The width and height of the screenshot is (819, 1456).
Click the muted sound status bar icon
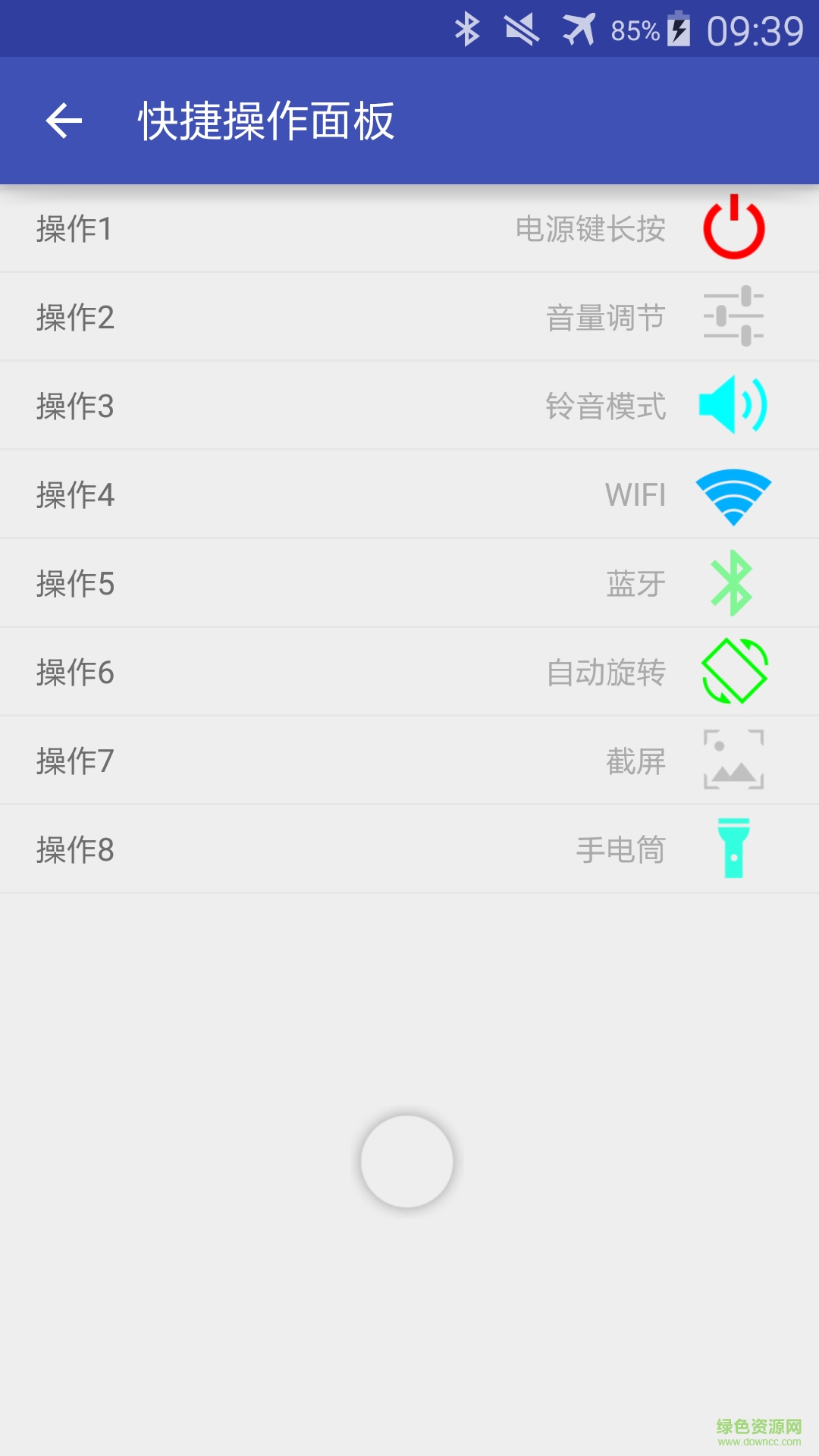(x=522, y=29)
